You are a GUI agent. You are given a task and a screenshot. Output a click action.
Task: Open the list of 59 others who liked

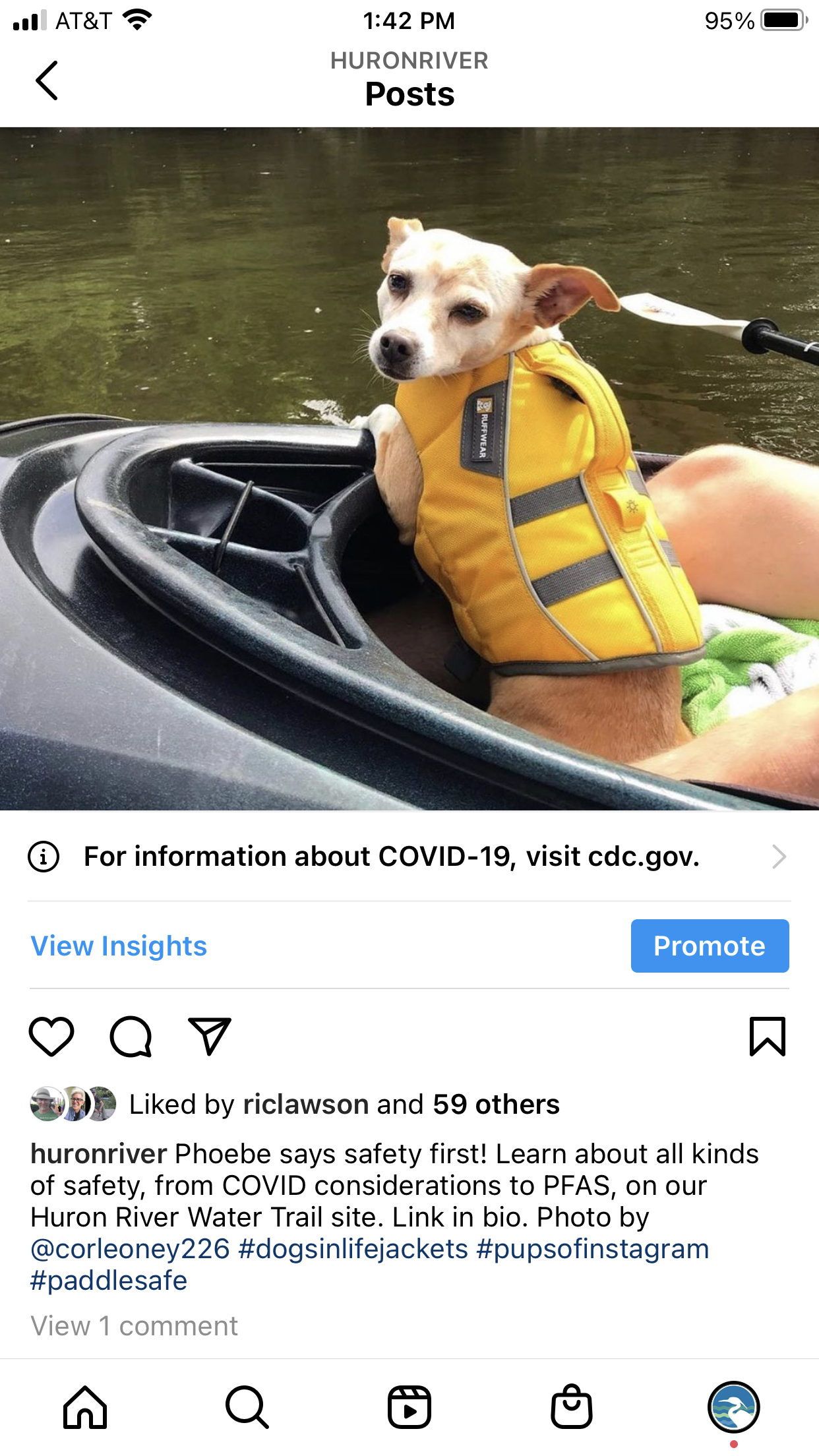[x=496, y=1105]
